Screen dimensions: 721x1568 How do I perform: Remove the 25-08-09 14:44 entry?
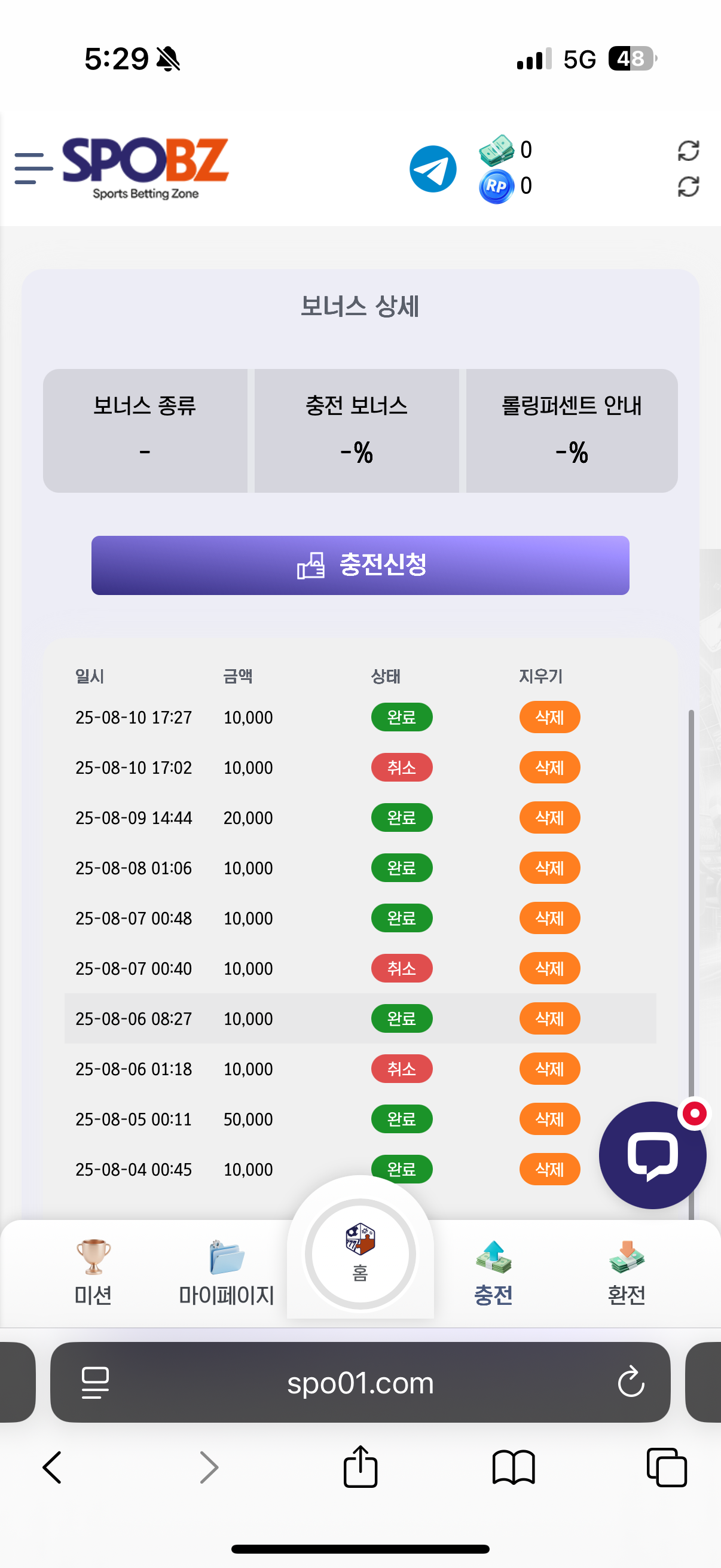pos(549,818)
